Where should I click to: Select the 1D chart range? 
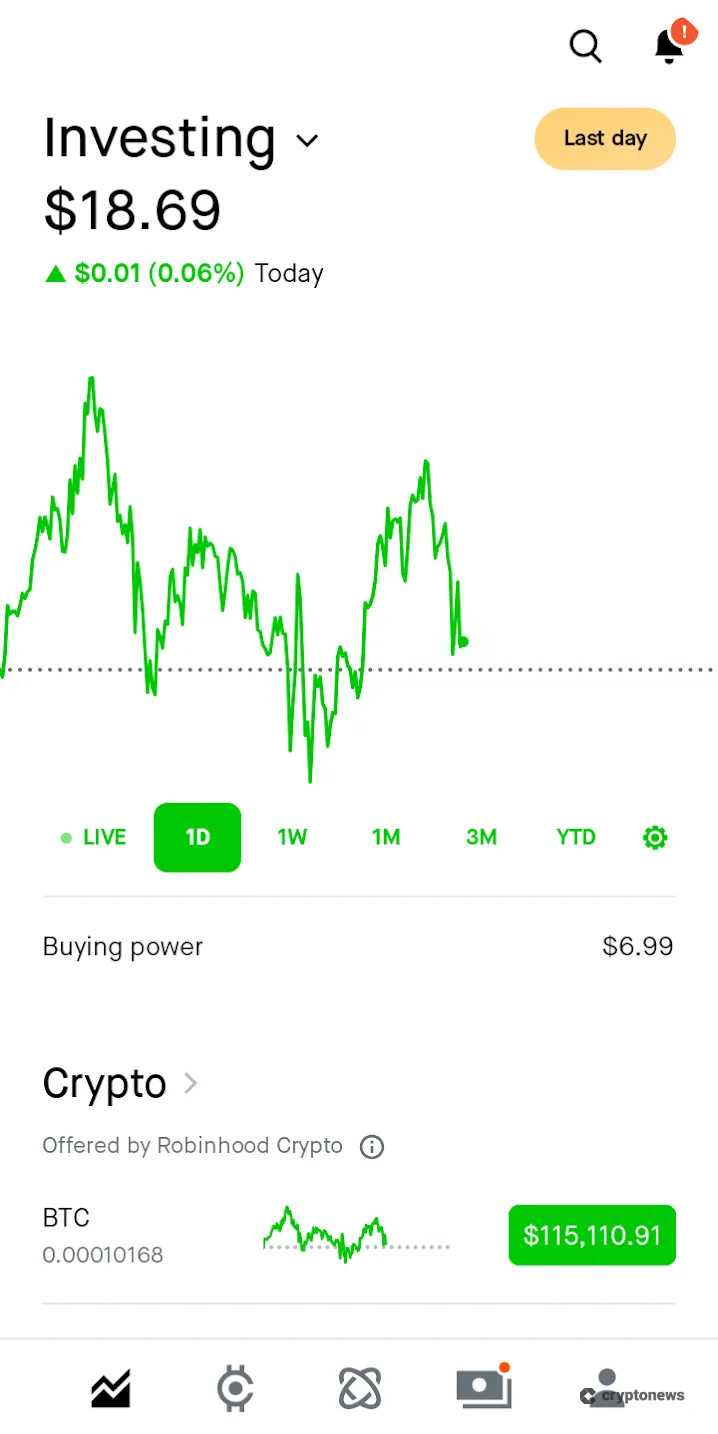pos(197,837)
